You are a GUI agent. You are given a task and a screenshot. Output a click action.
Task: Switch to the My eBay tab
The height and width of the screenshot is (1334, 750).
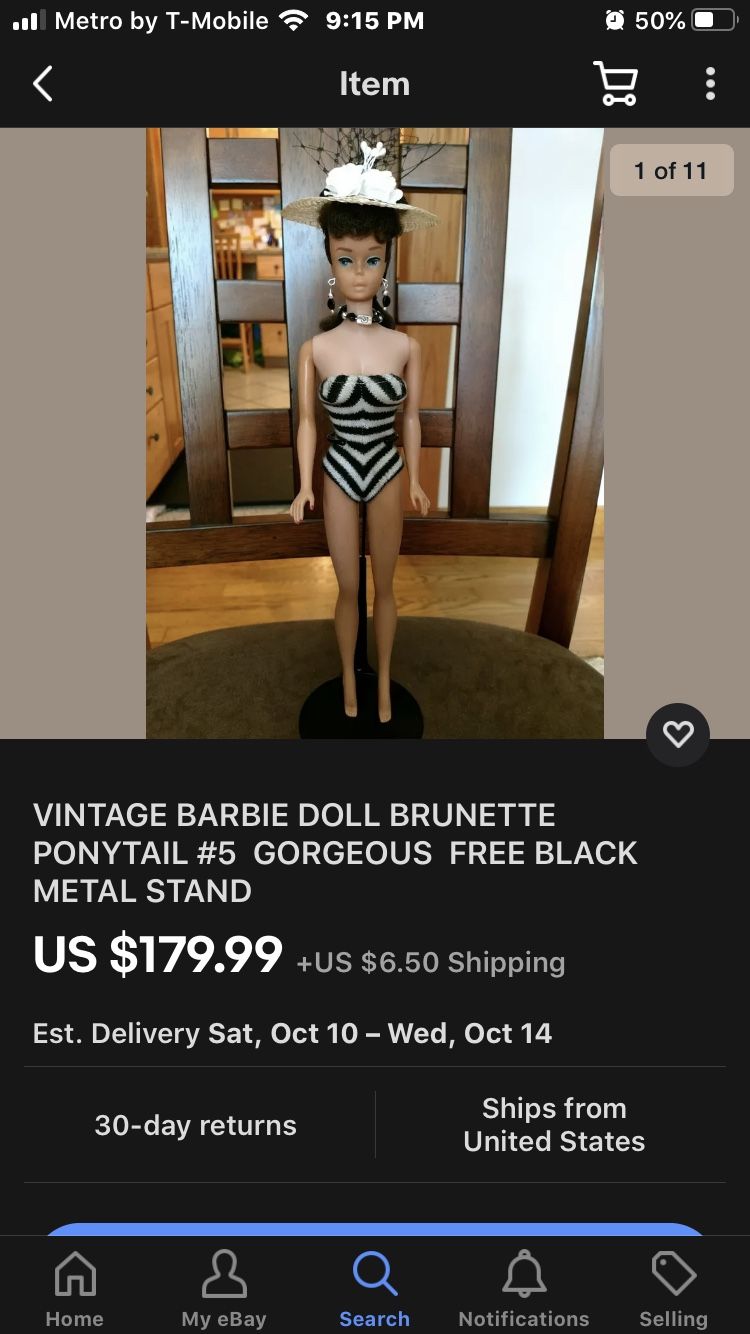click(224, 1286)
